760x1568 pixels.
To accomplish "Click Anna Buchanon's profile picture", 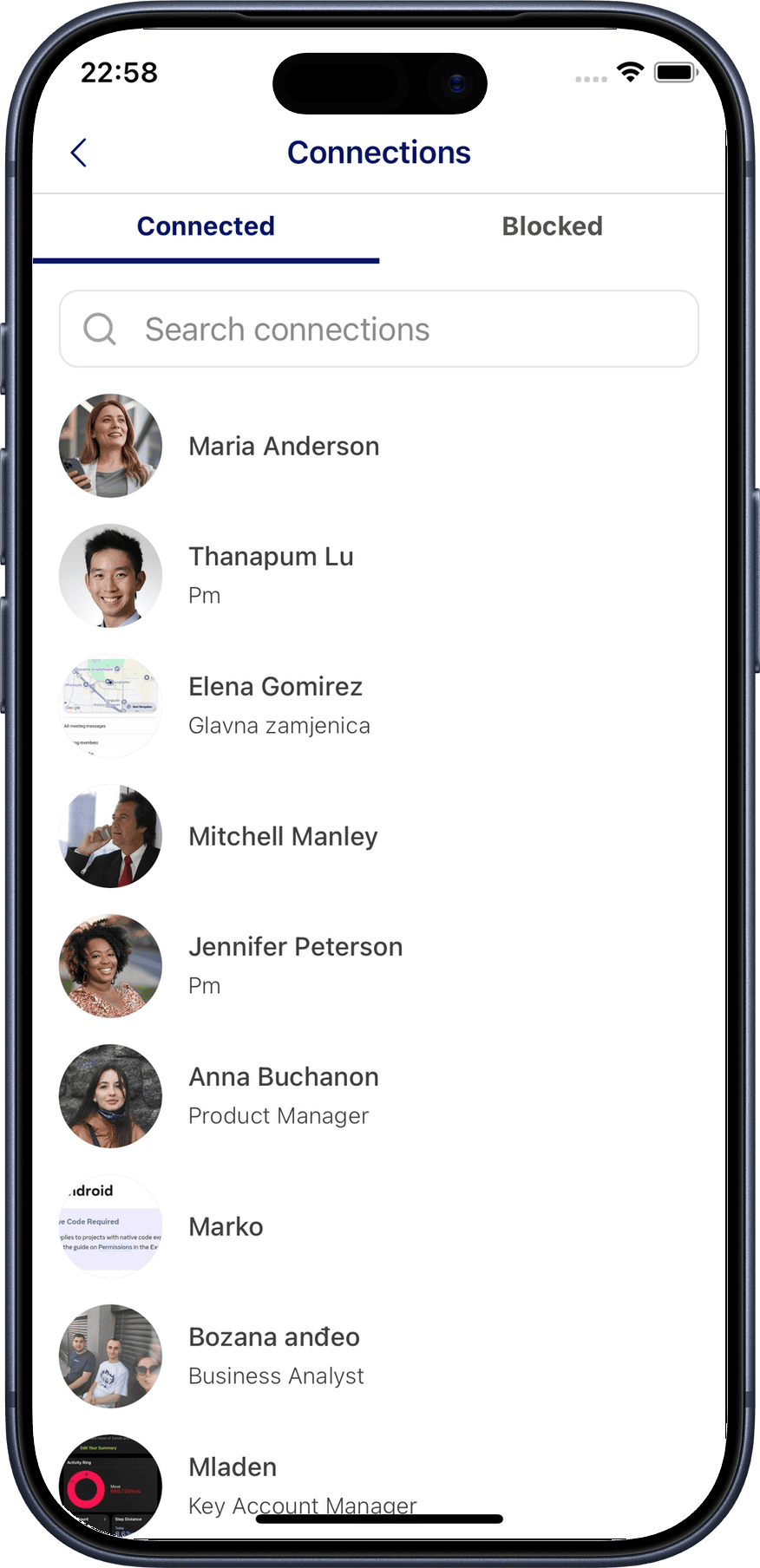I will pyautogui.click(x=110, y=1095).
